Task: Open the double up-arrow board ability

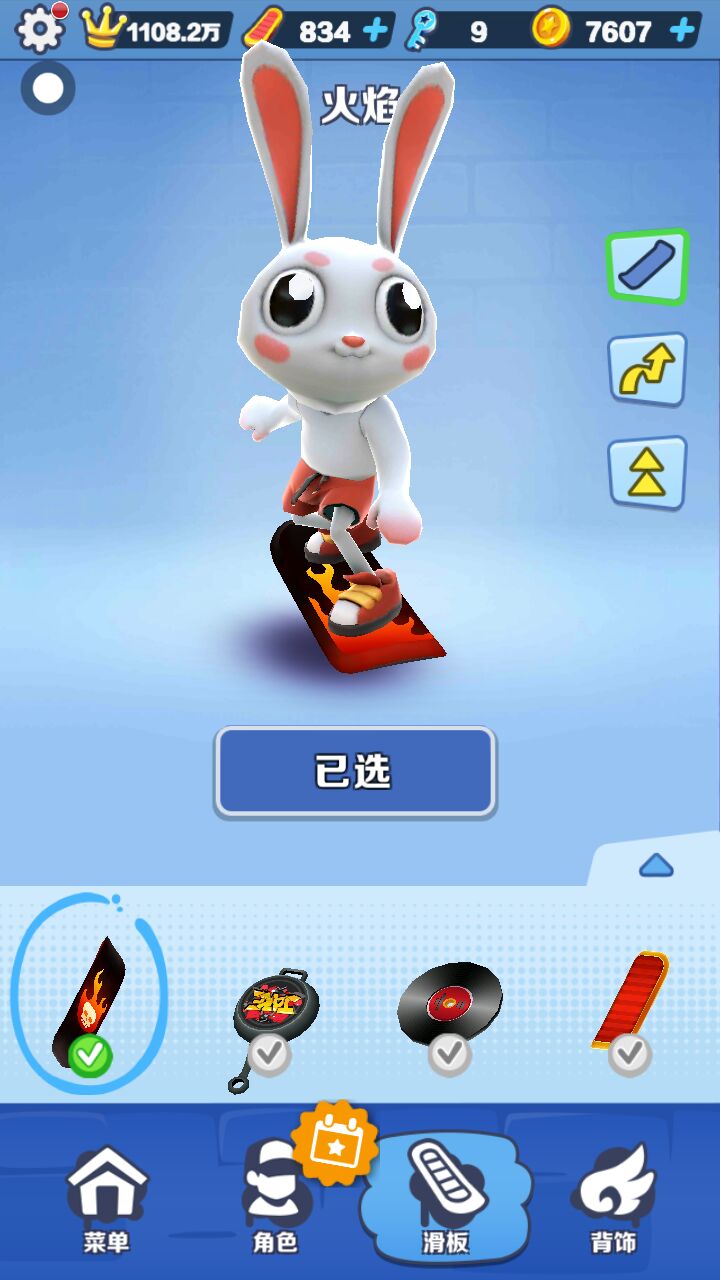Action: pyautogui.click(x=647, y=472)
